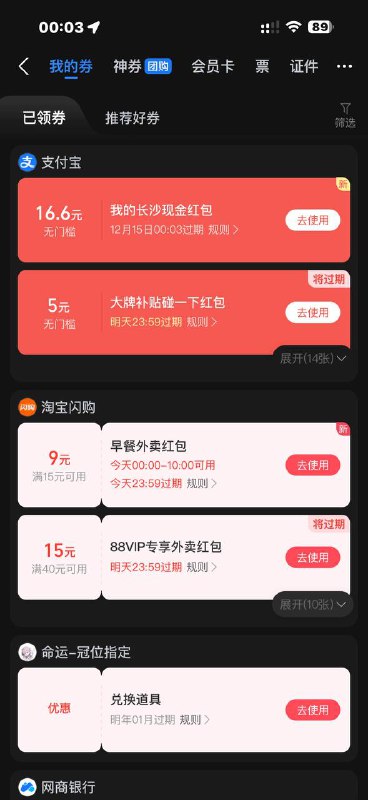Expand the 10 淘宝闪购 coupons
Screen dimensions: 368x800
(313, 605)
